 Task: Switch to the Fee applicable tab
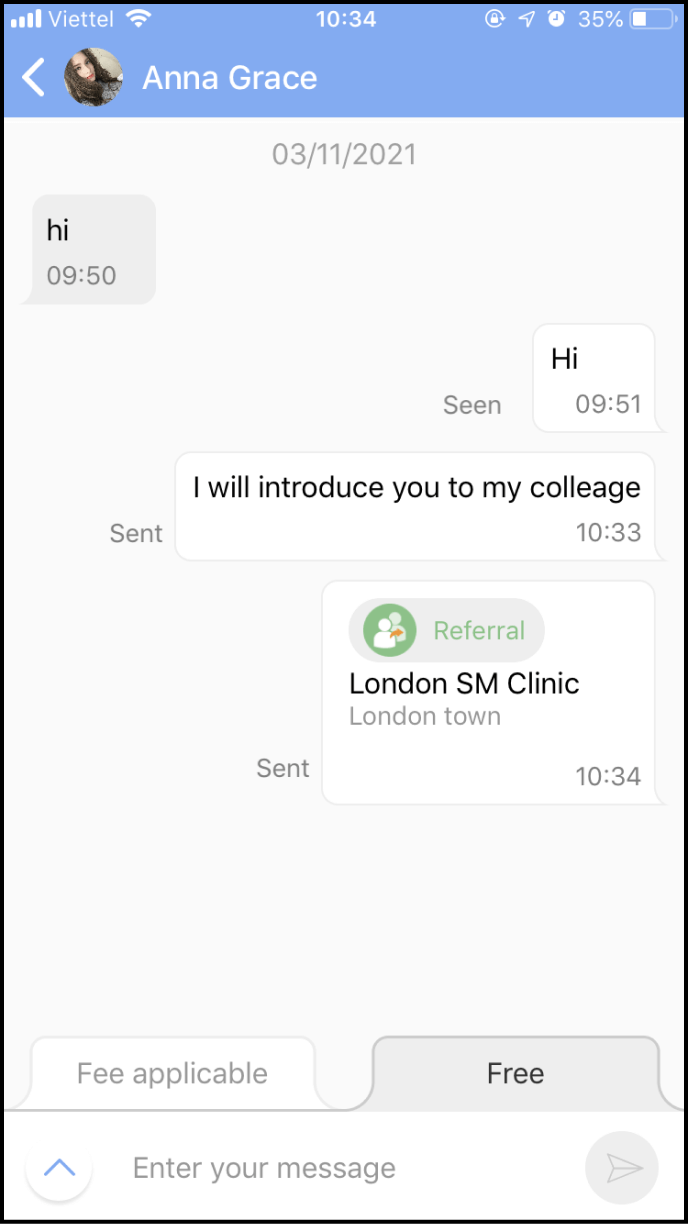point(172,1074)
